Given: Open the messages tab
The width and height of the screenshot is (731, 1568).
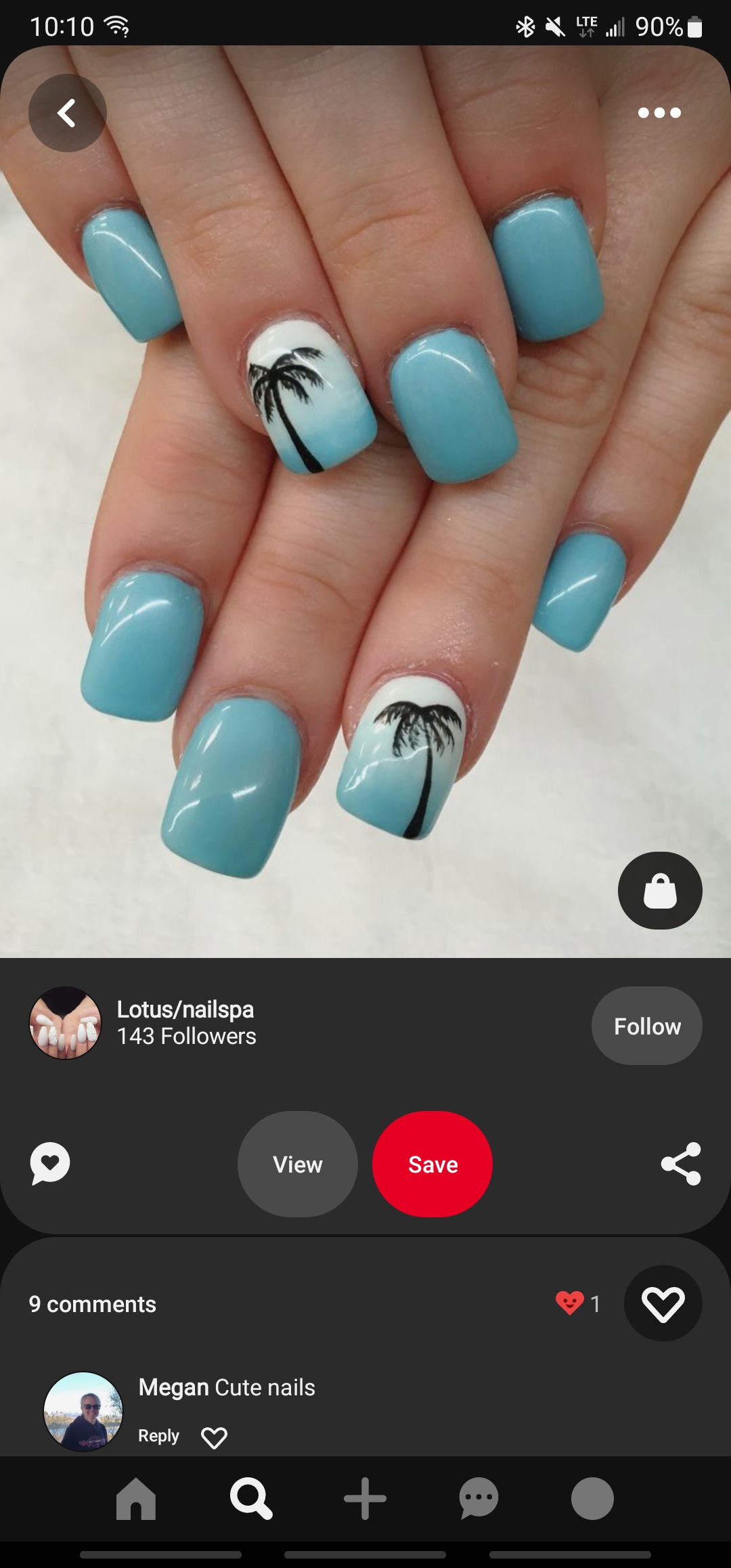Looking at the screenshot, I should pyautogui.click(x=479, y=1498).
